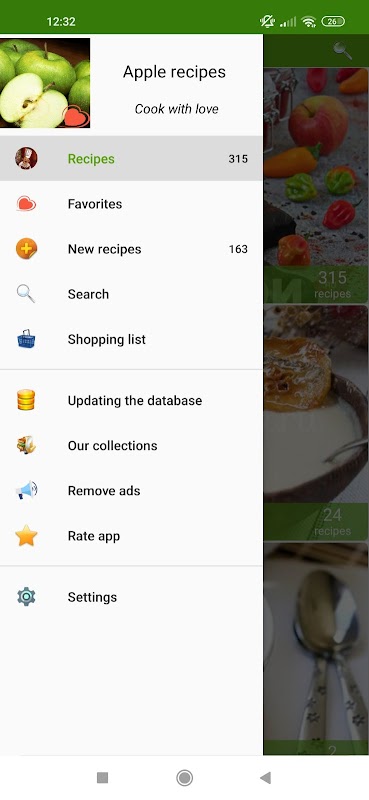Tap the system back button
The height and width of the screenshot is (800, 369).
(x=265, y=778)
